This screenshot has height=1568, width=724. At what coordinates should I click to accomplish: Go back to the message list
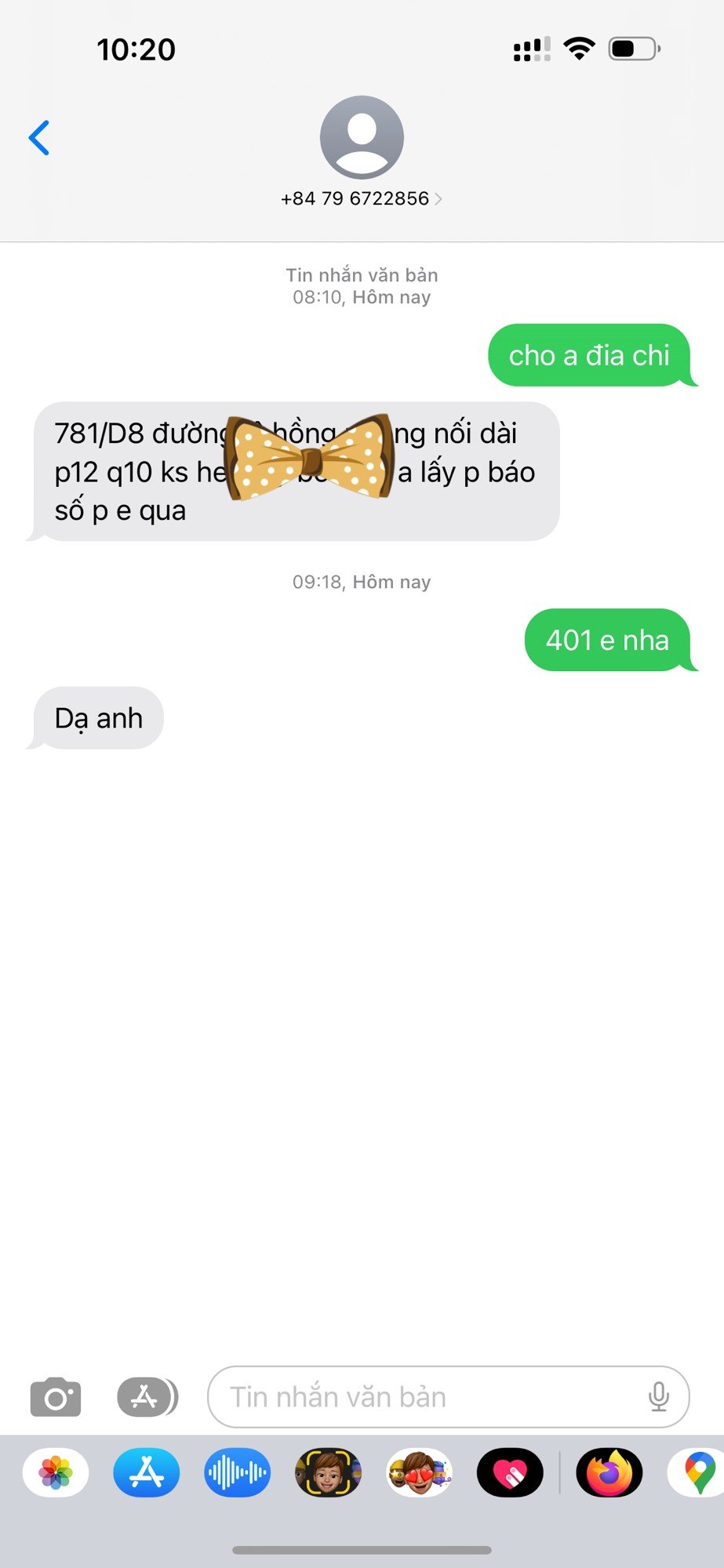click(x=39, y=139)
